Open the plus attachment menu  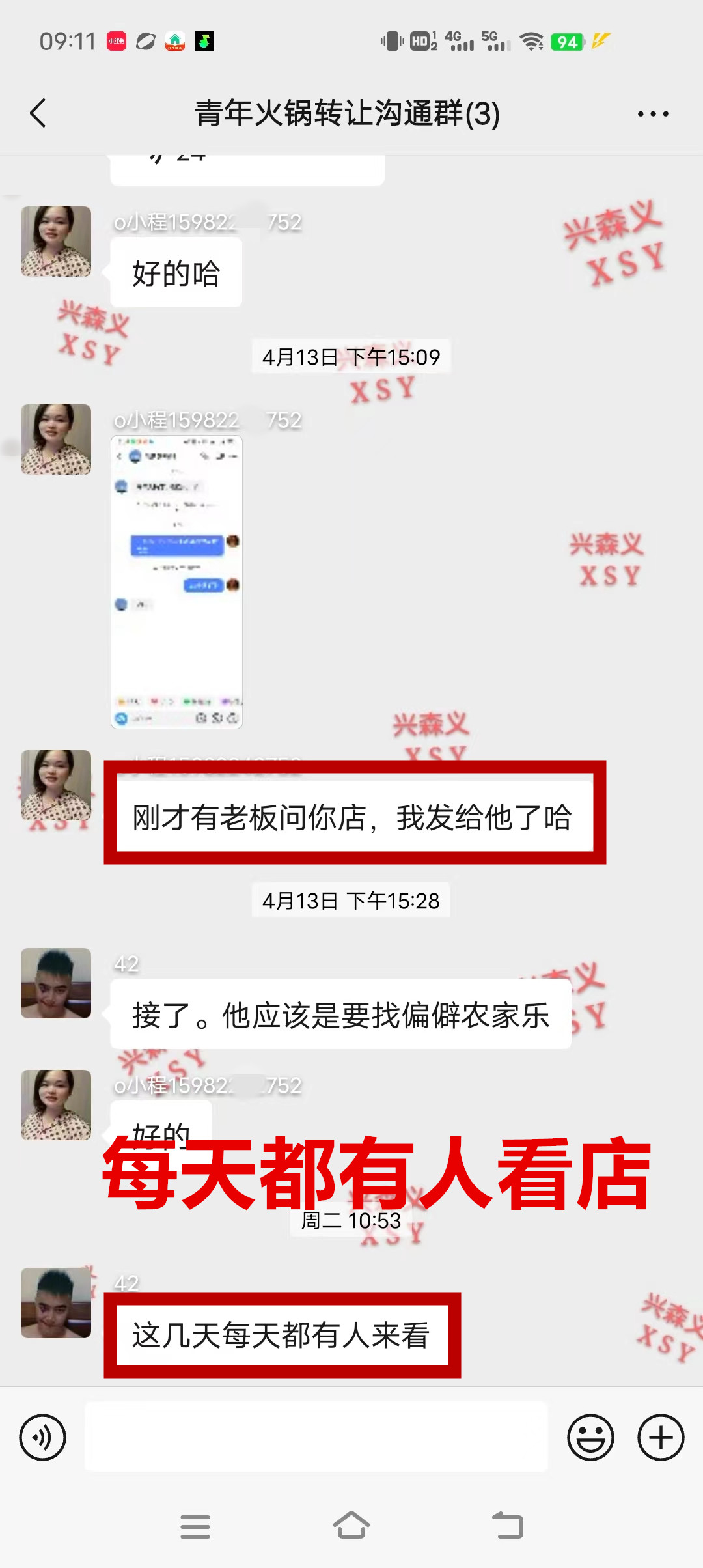tap(661, 1437)
